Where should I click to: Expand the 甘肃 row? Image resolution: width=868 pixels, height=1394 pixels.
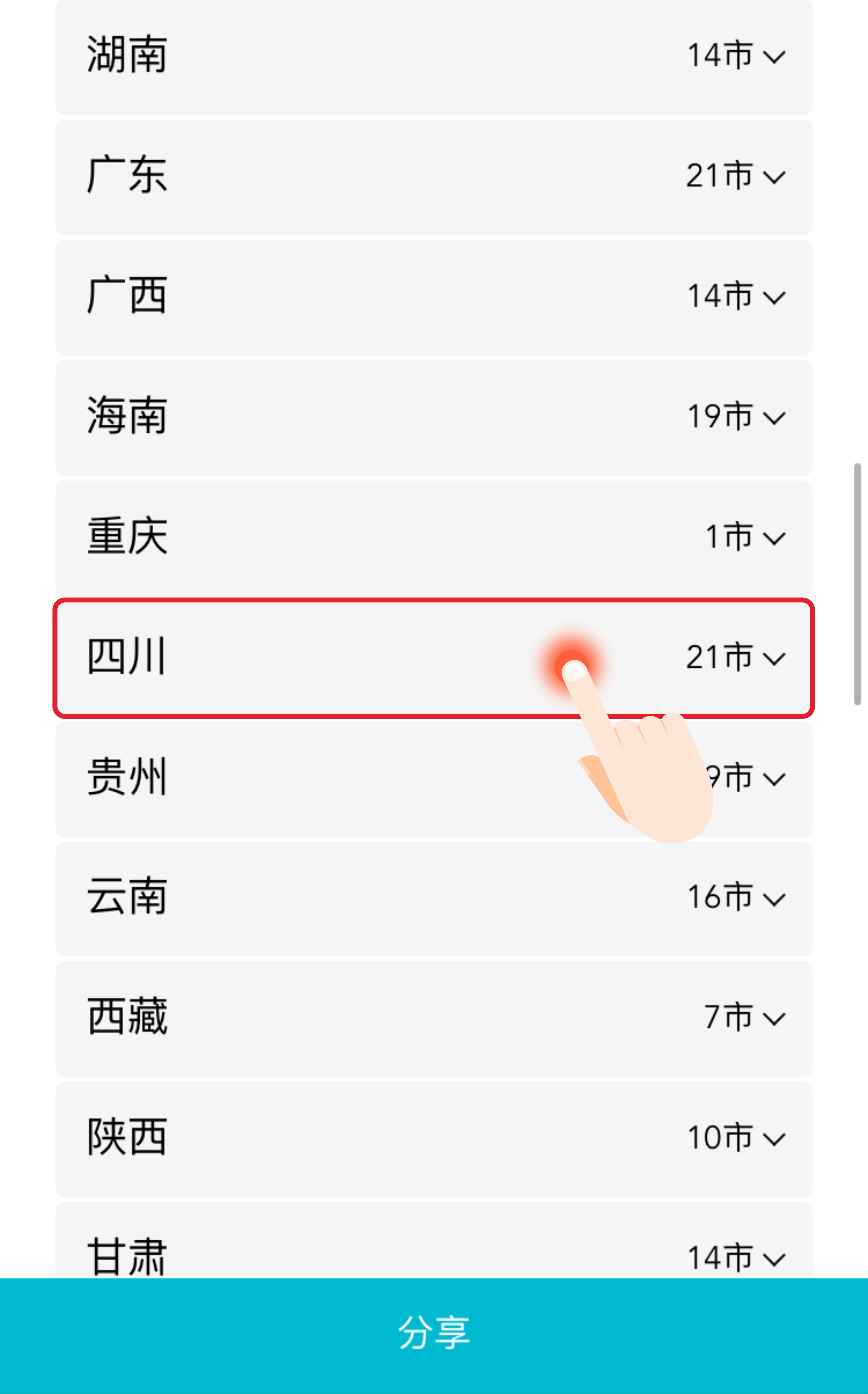(433, 1240)
